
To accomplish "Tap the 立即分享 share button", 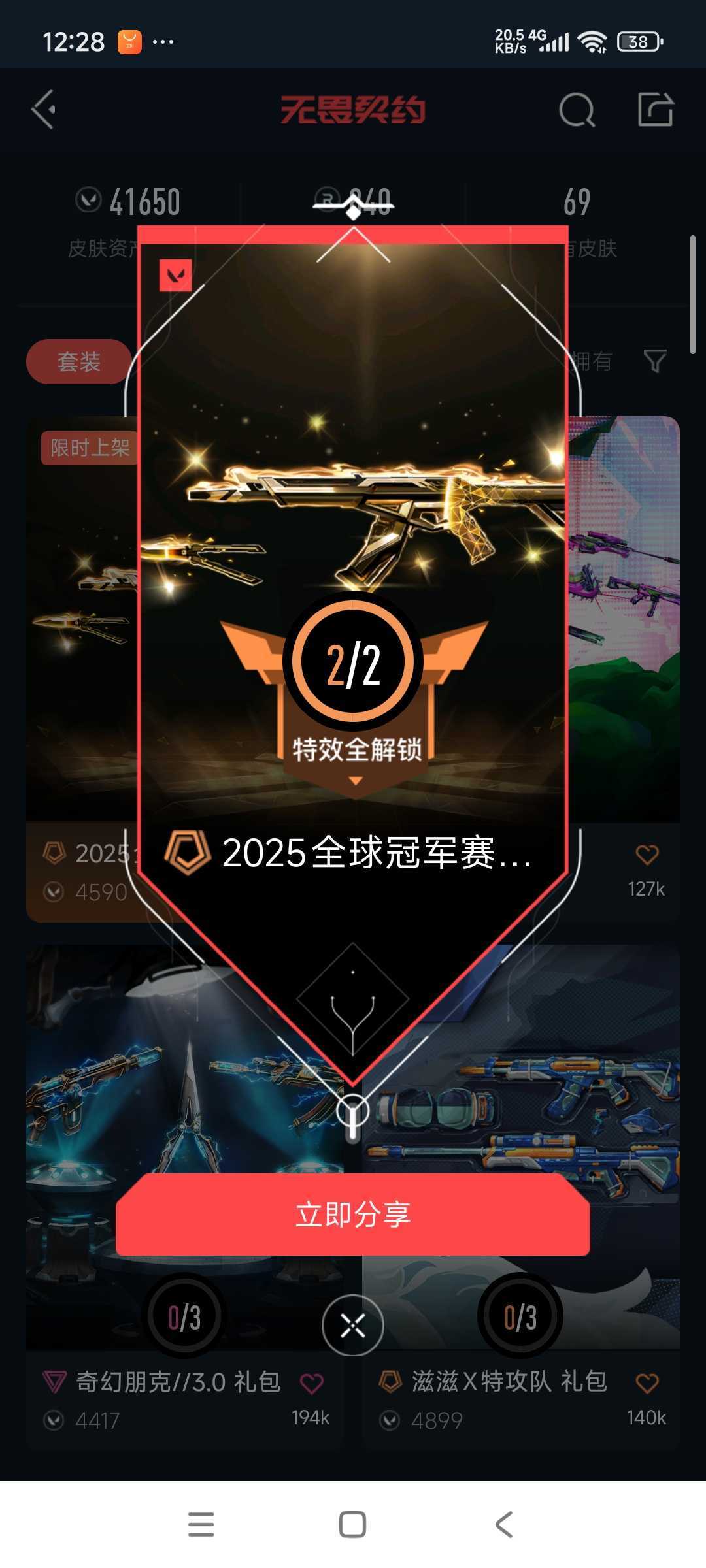I will pos(353,1215).
